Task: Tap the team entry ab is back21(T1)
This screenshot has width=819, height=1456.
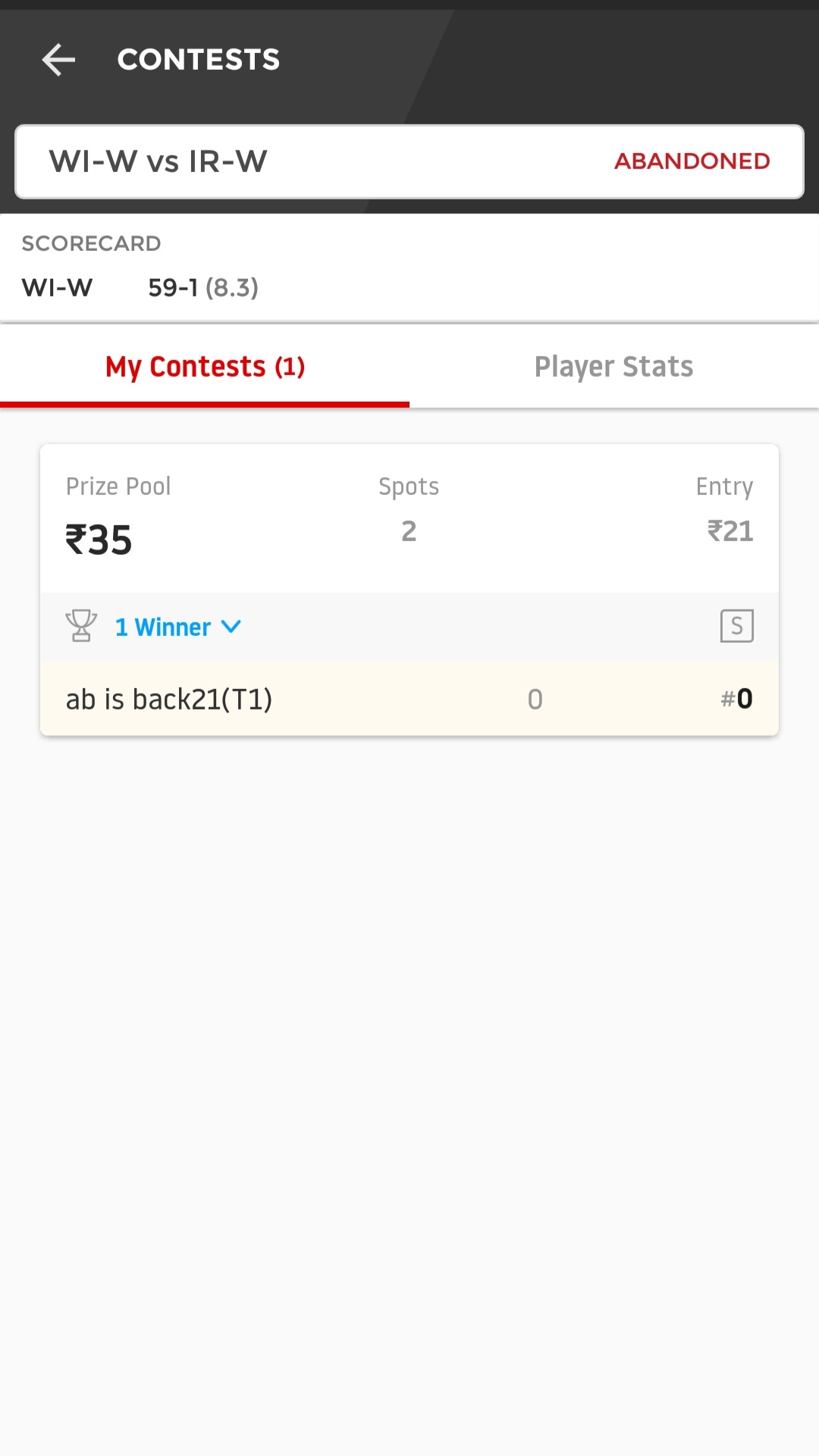Action: click(x=168, y=698)
